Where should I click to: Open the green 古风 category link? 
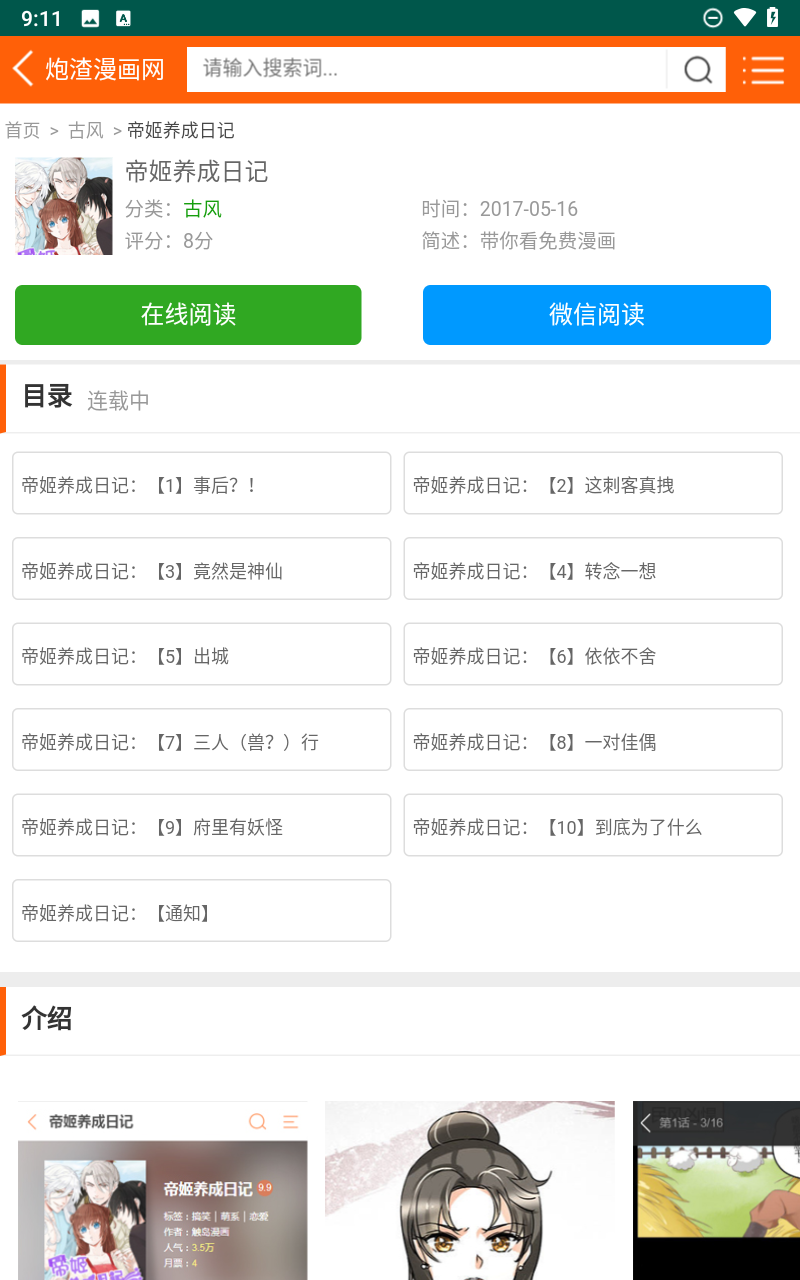(x=202, y=209)
